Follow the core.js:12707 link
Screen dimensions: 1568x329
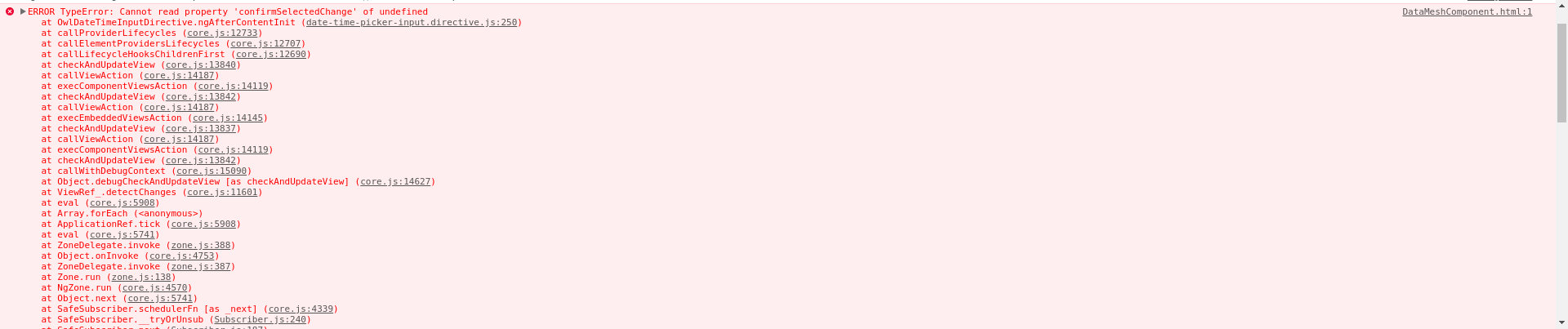click(265, 44)
